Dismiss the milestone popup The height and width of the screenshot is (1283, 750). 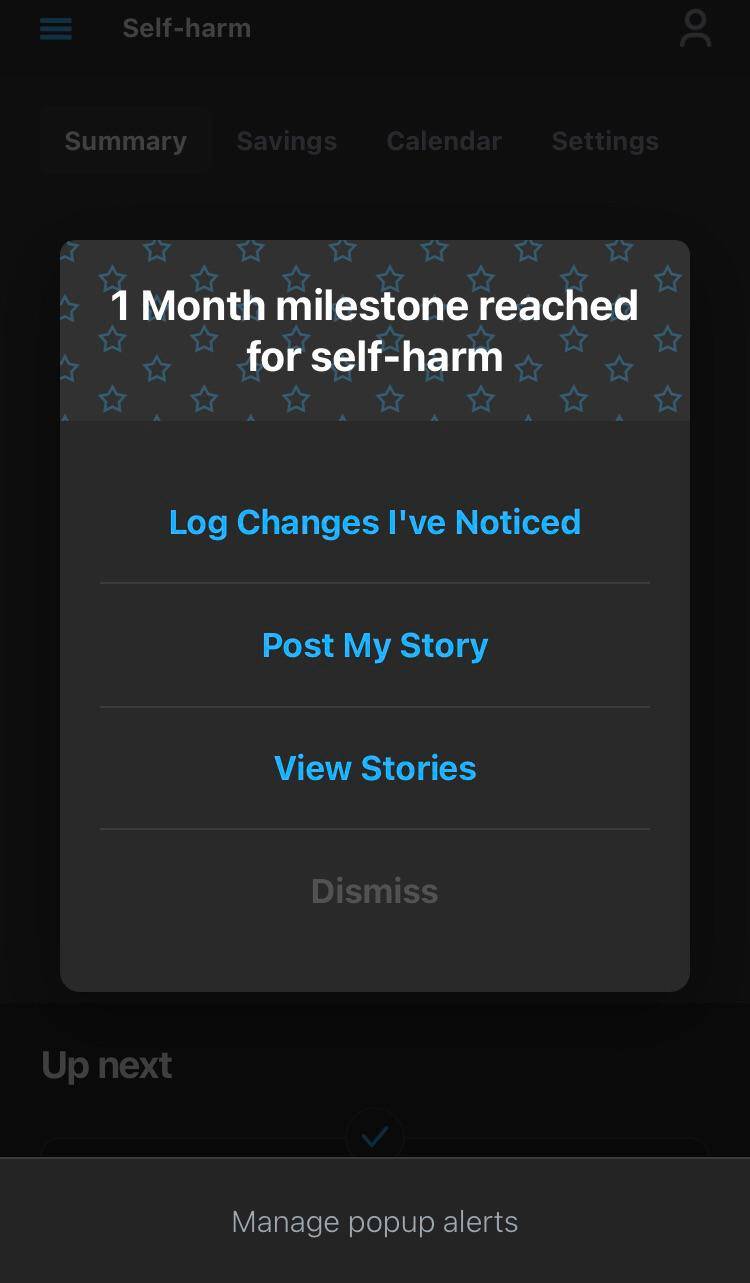(374, 890)
